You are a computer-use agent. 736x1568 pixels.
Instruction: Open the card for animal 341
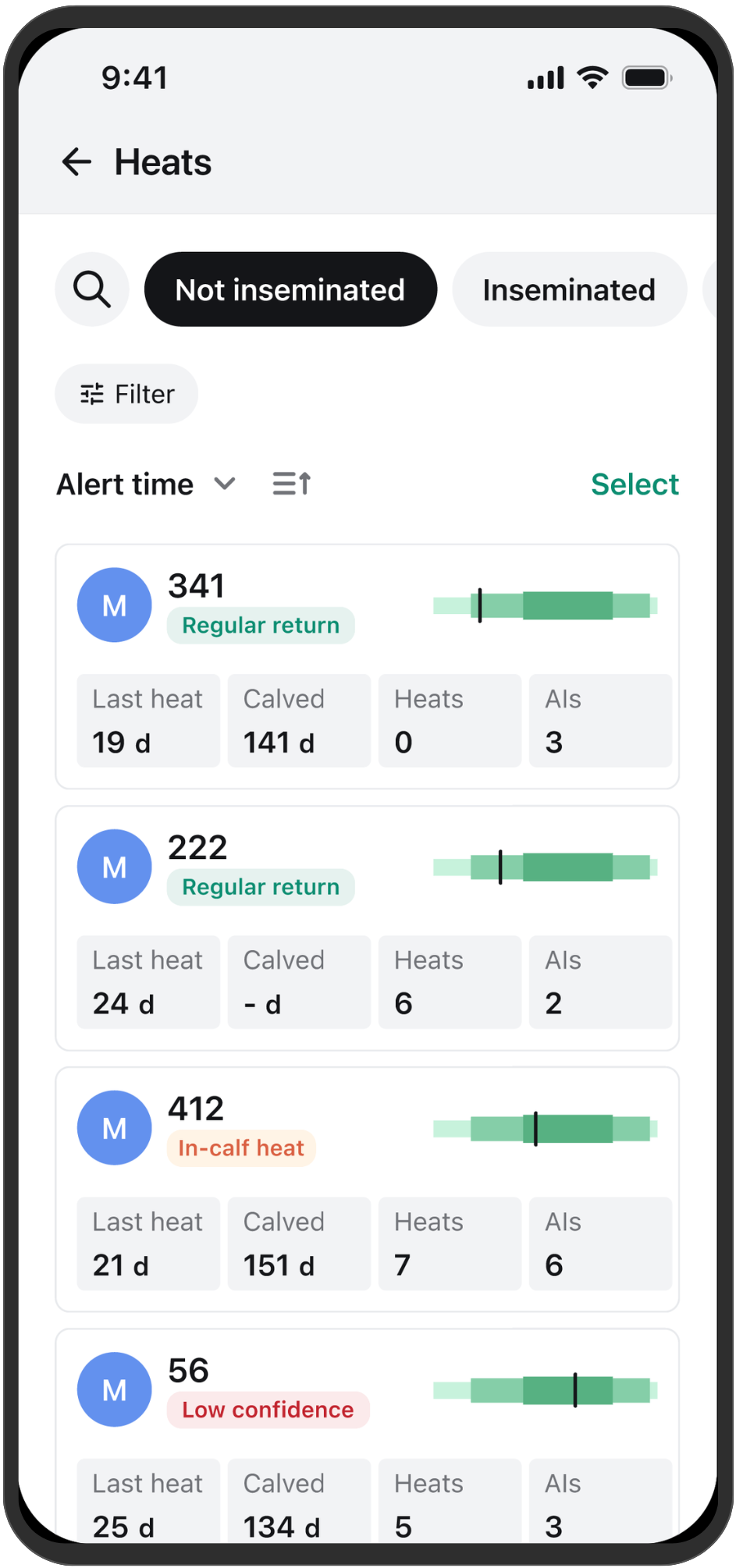pos(368,667)
